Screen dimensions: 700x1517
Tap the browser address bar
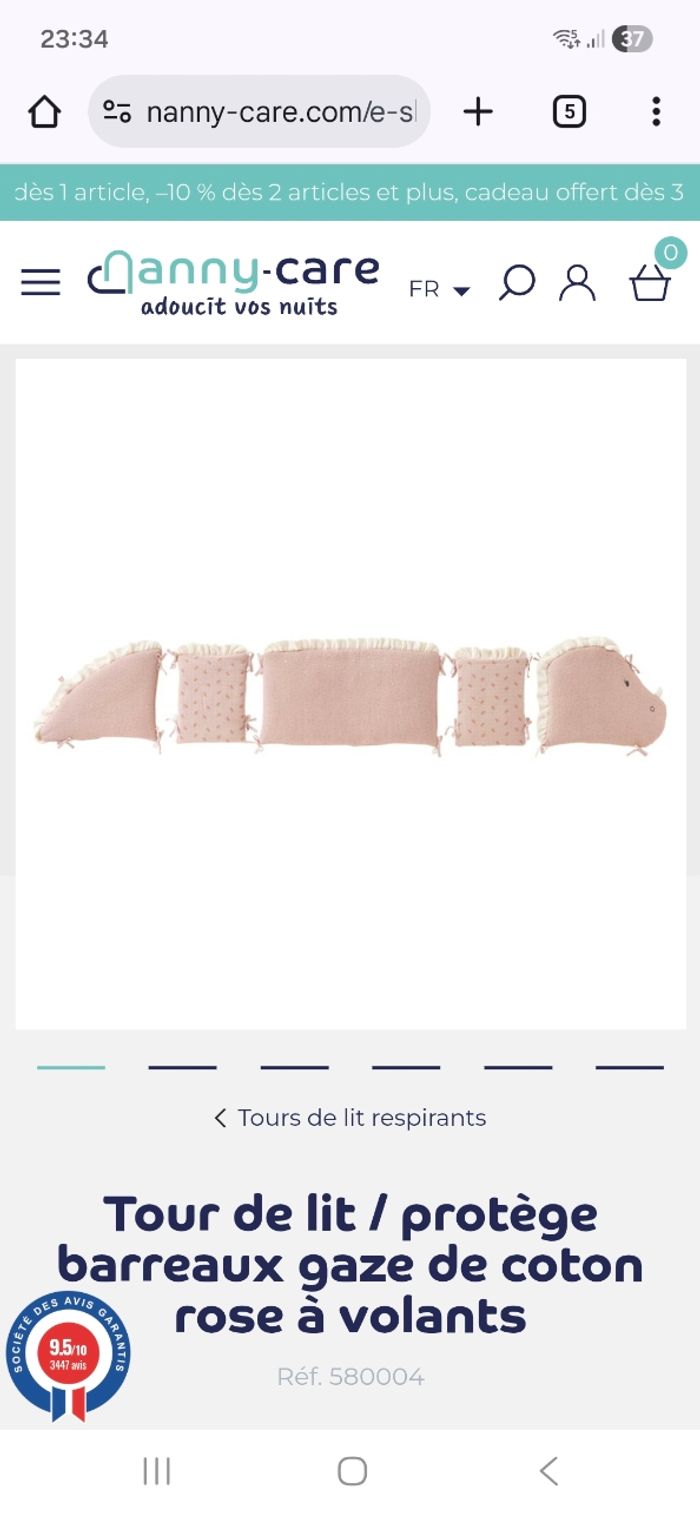click(x=260, y=112)
